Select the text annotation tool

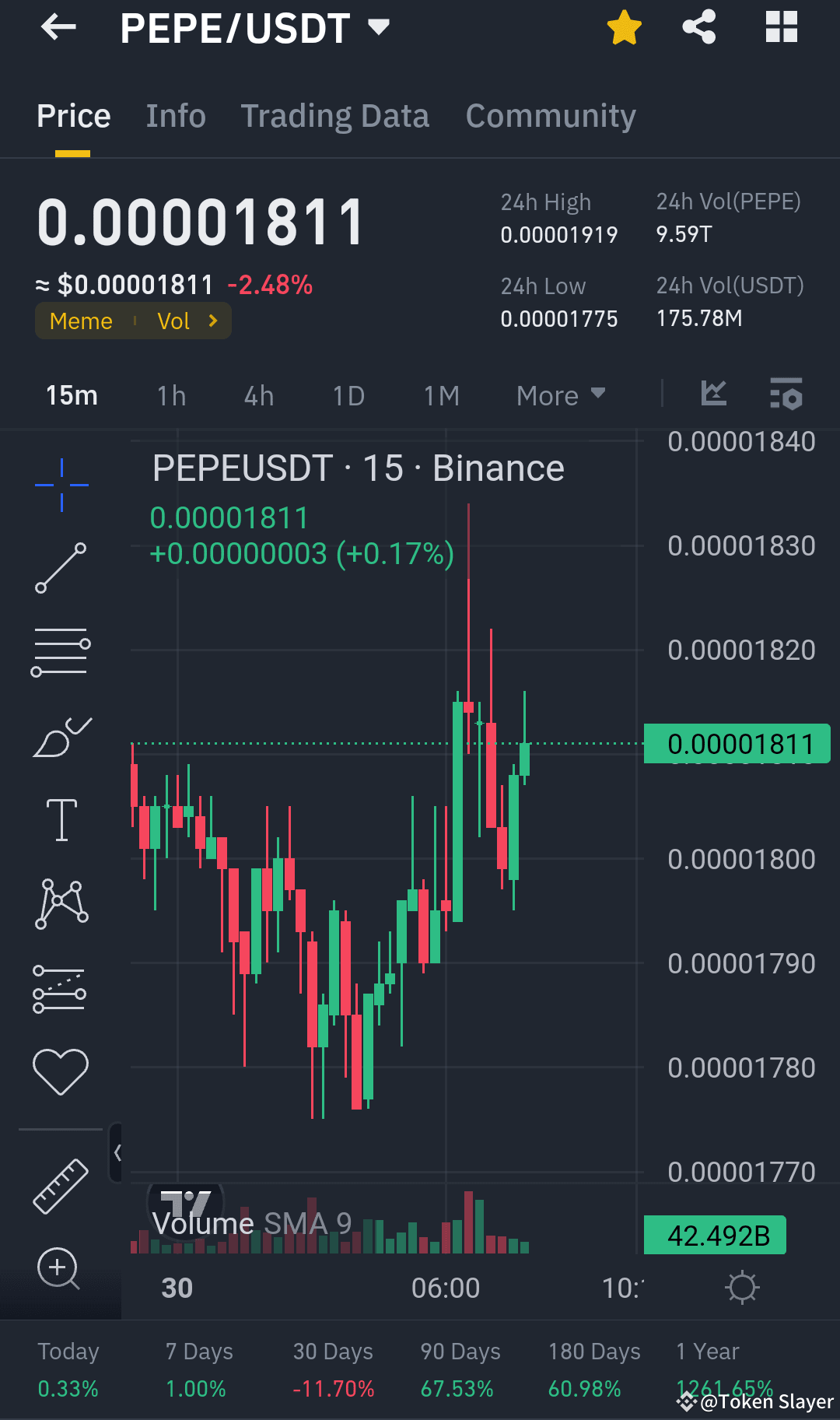click(x=61, y=819)
